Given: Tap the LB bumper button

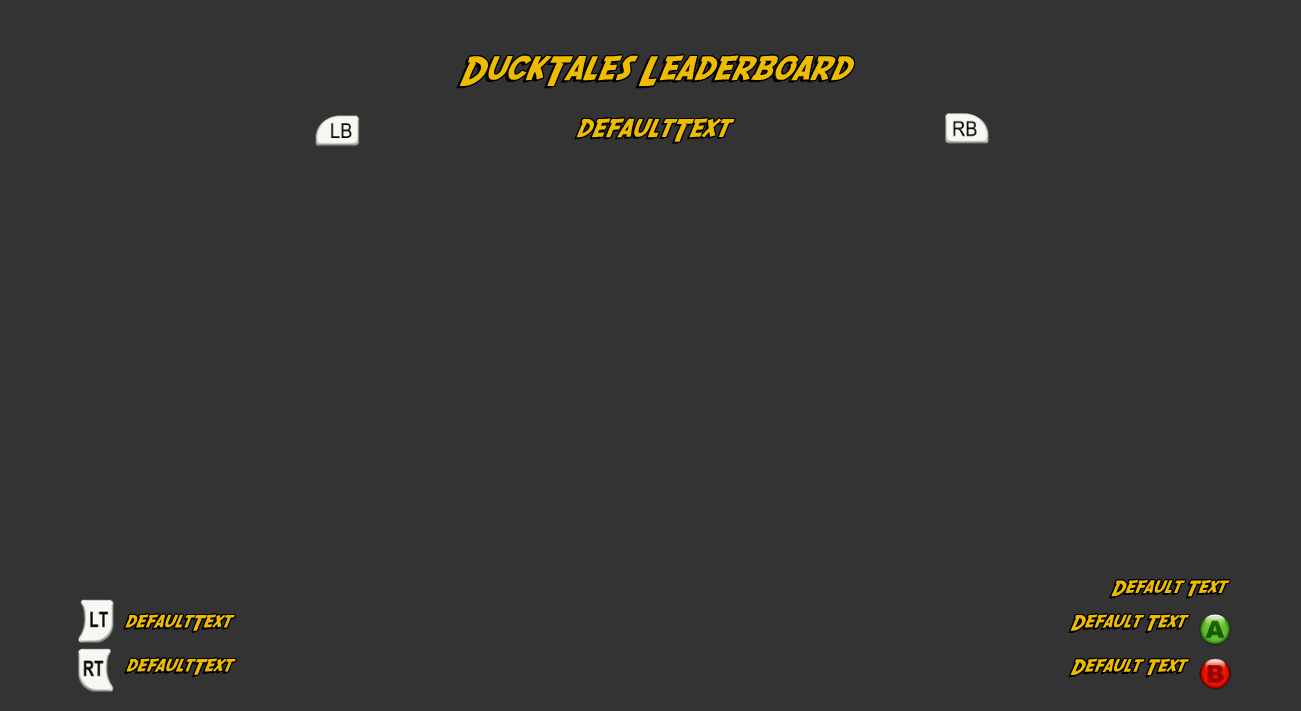Looking at the screenshot, I should pos(338,131).
